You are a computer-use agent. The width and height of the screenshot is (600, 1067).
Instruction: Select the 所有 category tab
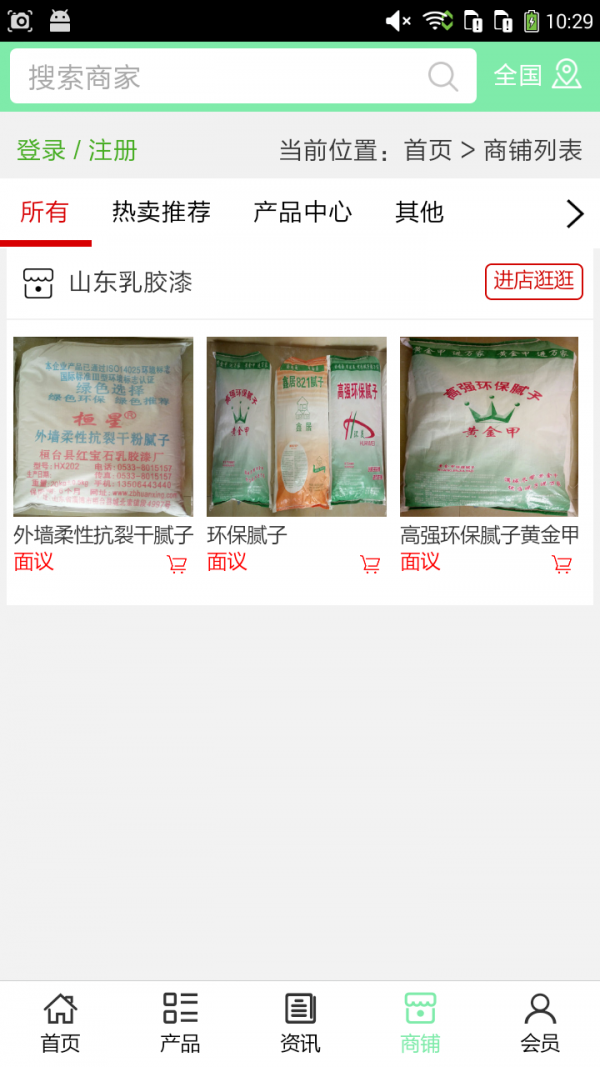45,212
